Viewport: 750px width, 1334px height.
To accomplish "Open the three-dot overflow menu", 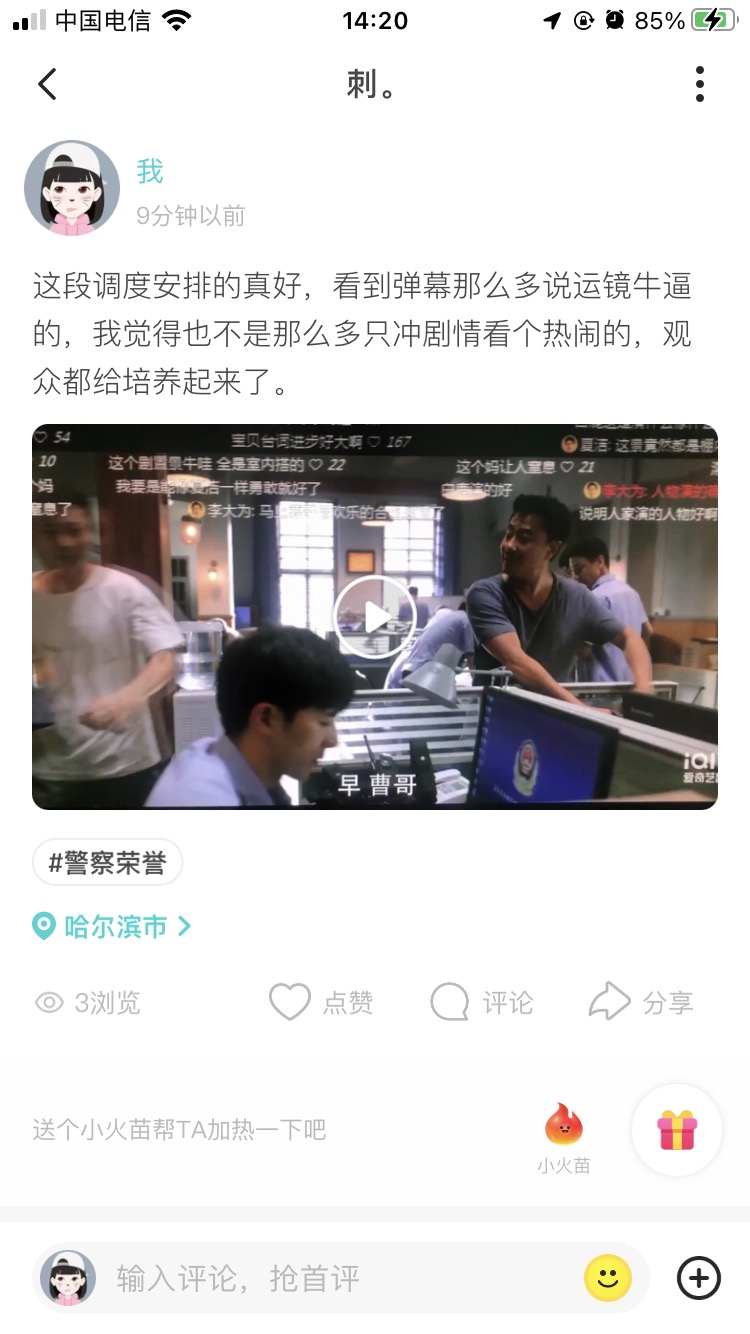I will click(x=700, y=84).
